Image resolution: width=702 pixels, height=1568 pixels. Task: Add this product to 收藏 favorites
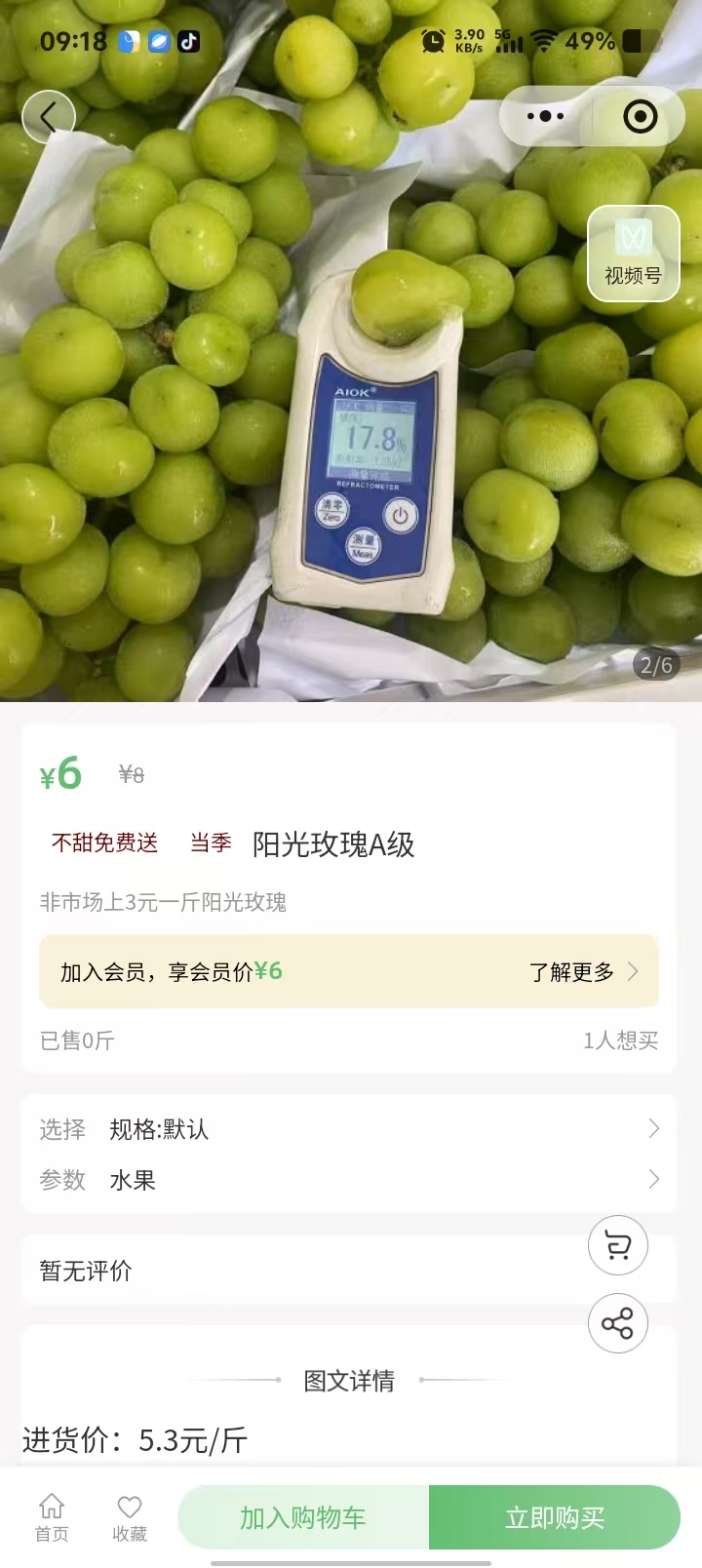coord(130,1518)
